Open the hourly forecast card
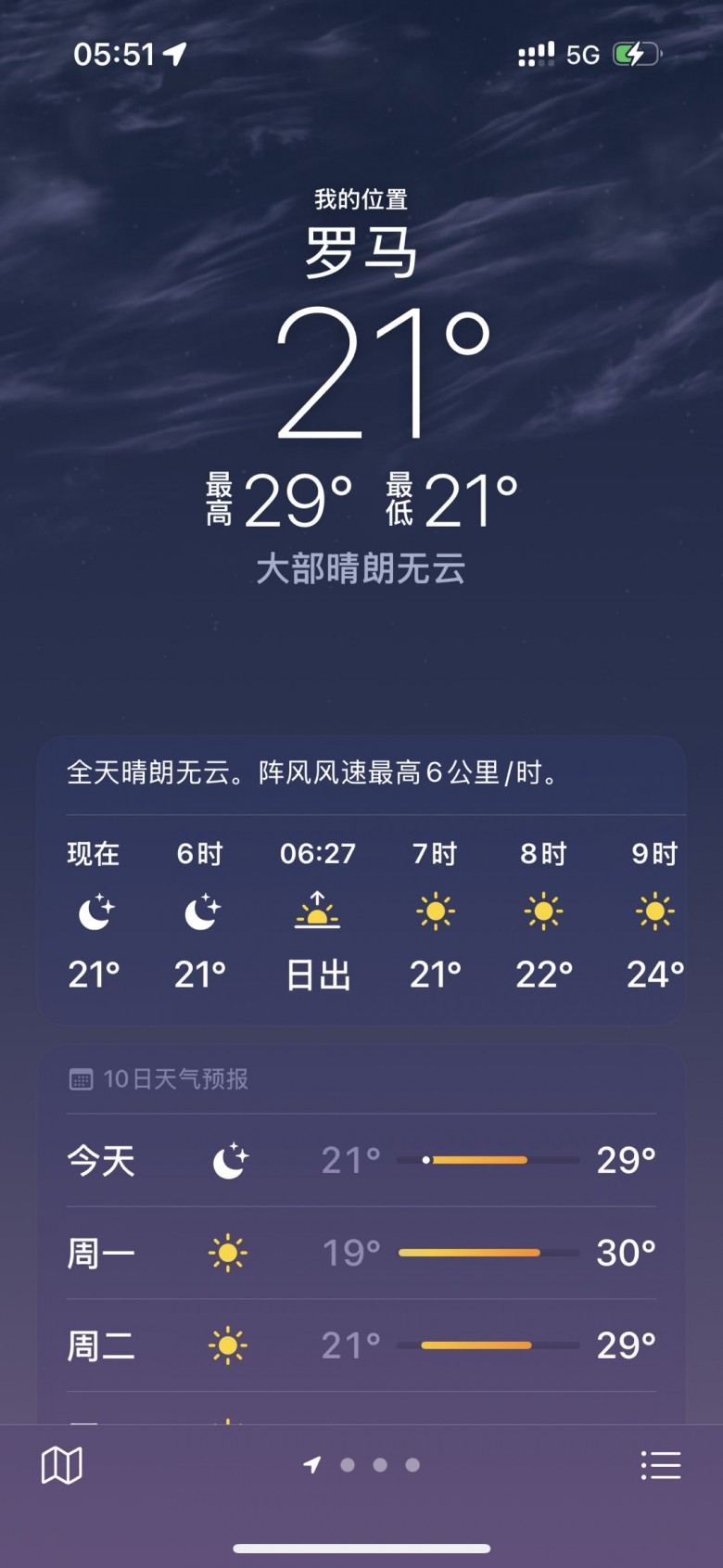Image resolution: width=723 pixels, height=1568 pixels. click(361, 913)
